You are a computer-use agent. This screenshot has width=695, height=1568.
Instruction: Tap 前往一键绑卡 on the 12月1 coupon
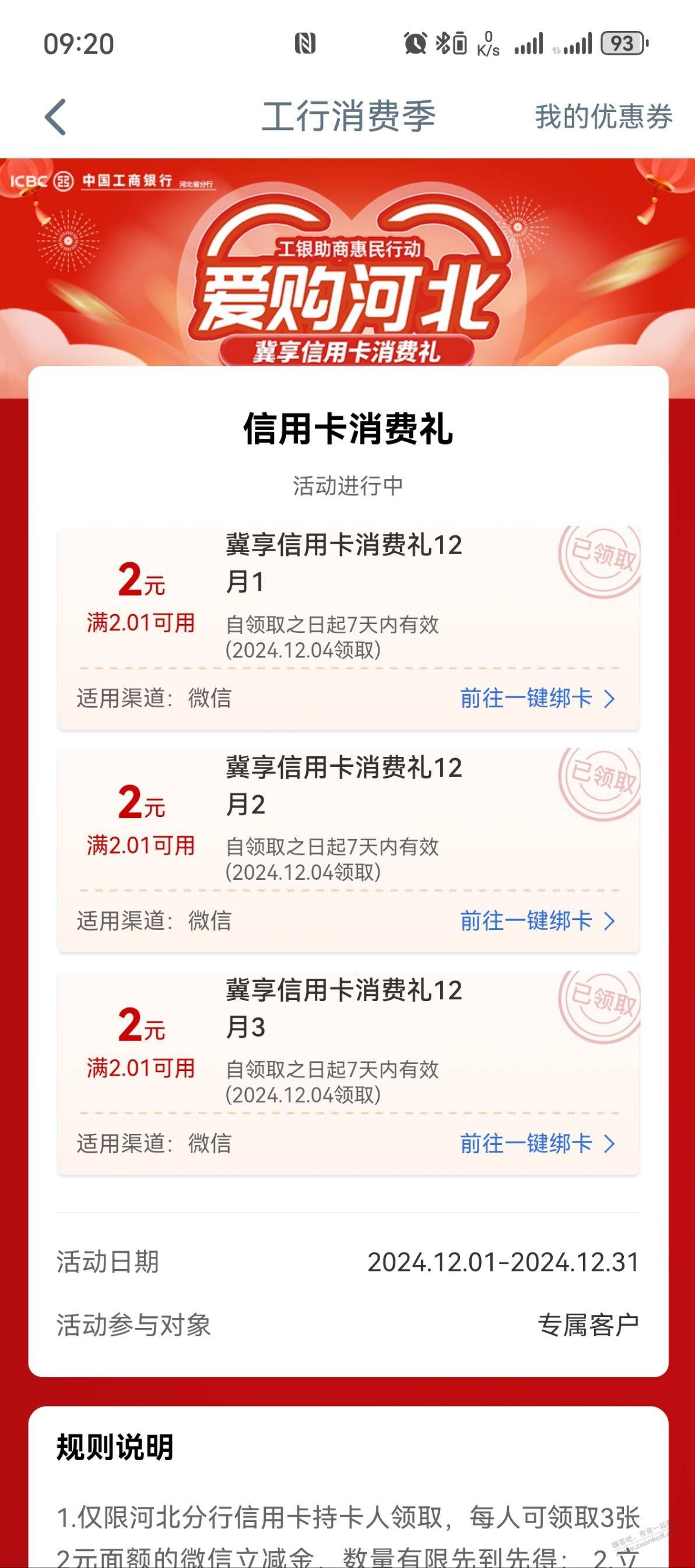coord(537,697)
